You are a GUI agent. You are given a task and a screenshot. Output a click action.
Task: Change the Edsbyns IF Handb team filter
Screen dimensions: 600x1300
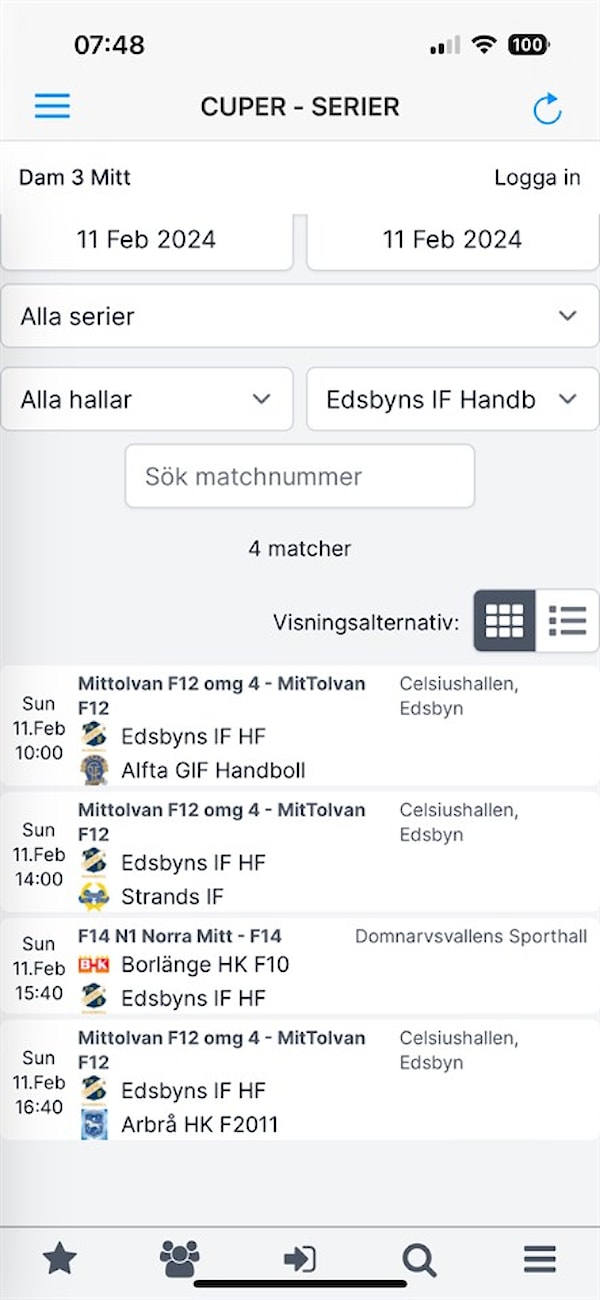452,399
